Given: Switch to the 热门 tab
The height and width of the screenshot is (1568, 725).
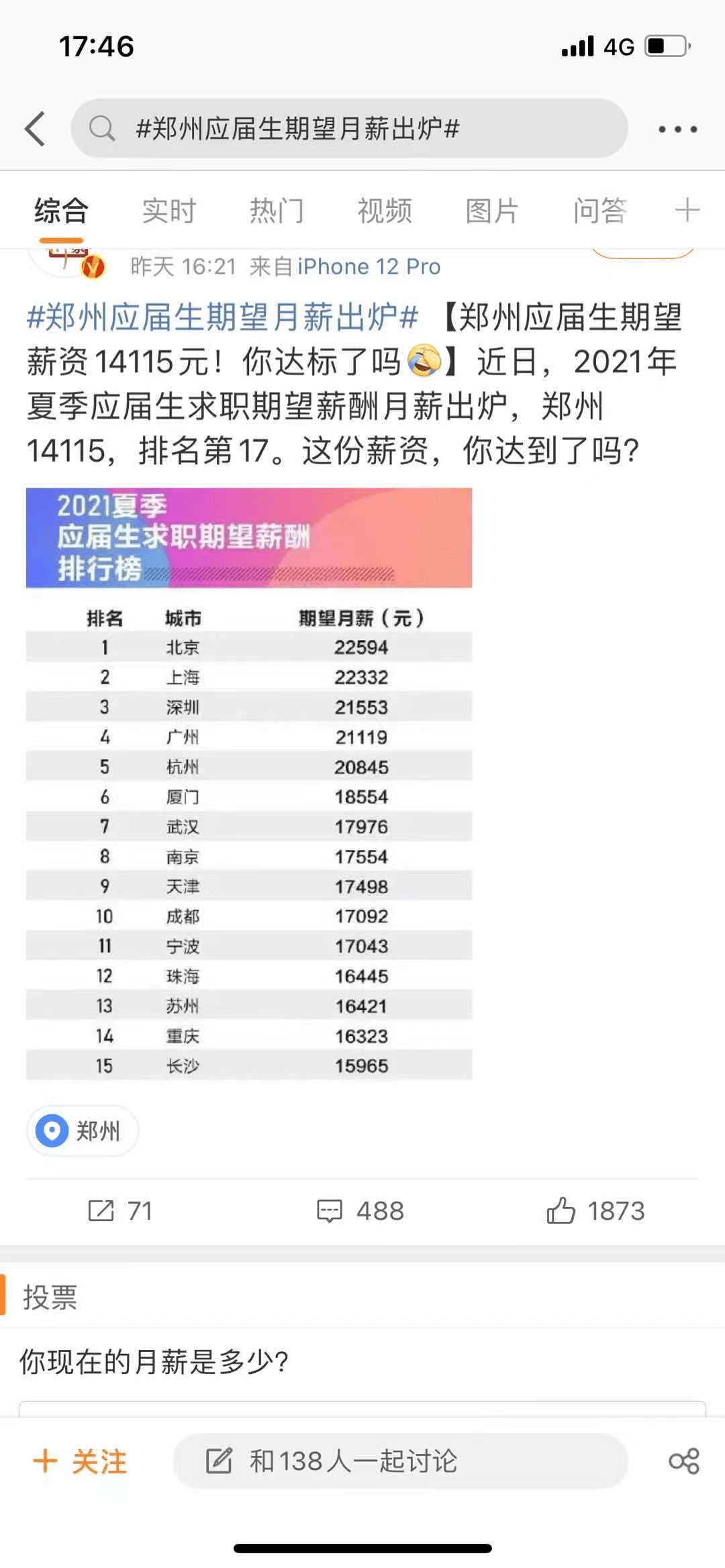Looking at the screenshot, I should tap(277, 211).
